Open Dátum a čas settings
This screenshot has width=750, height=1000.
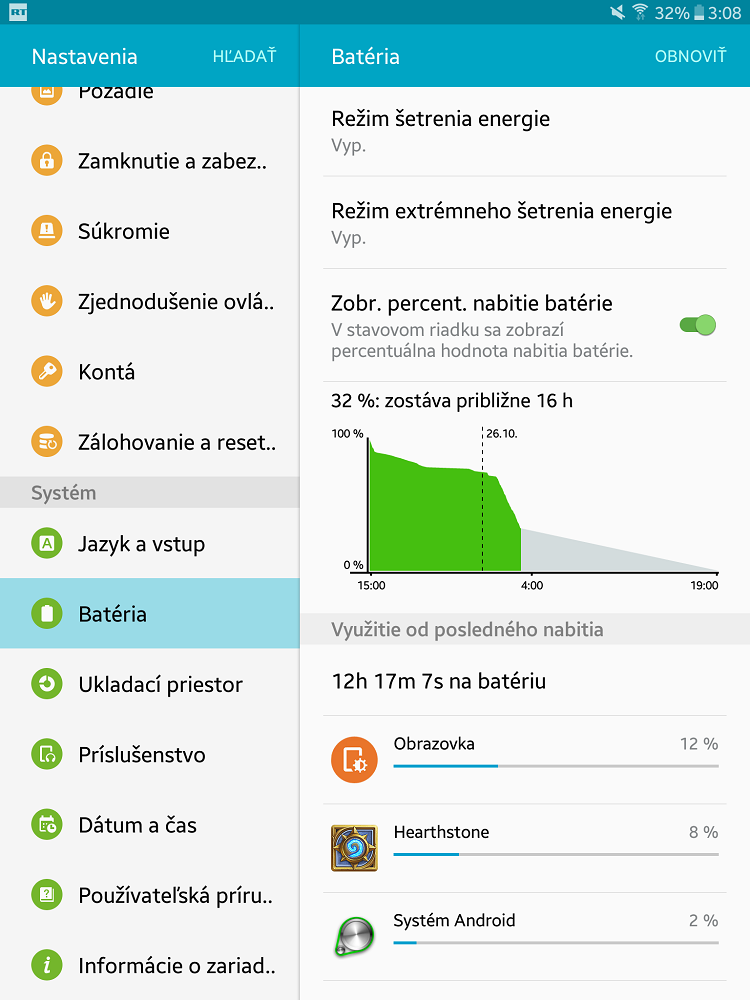tap(150, 825)
